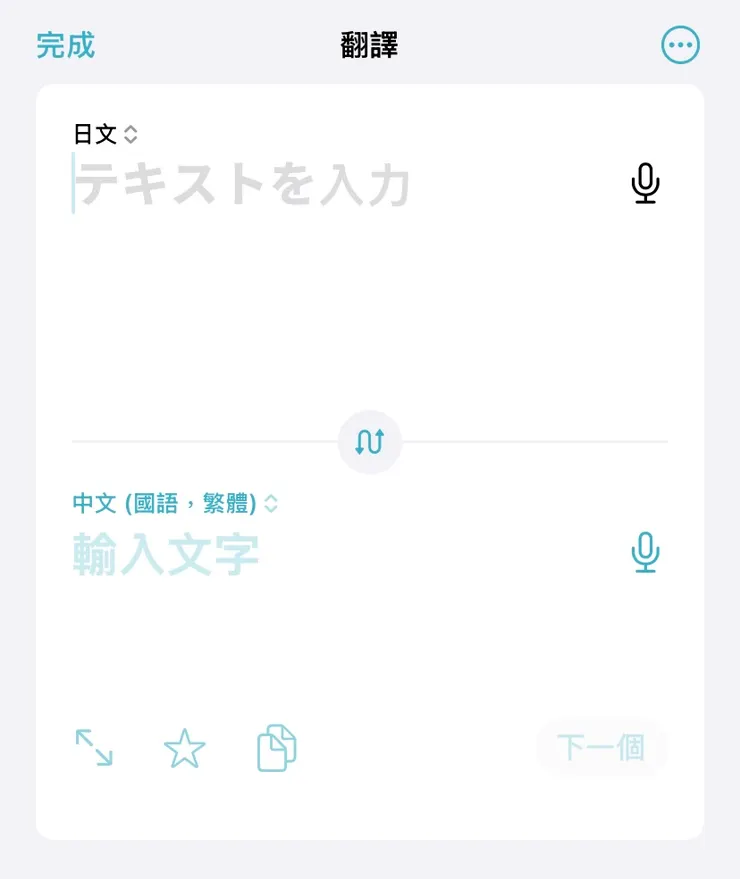Tap the microphone in the Japanese section
The height and width of the screenshot is (879, 740).
(x=645, y=184)
